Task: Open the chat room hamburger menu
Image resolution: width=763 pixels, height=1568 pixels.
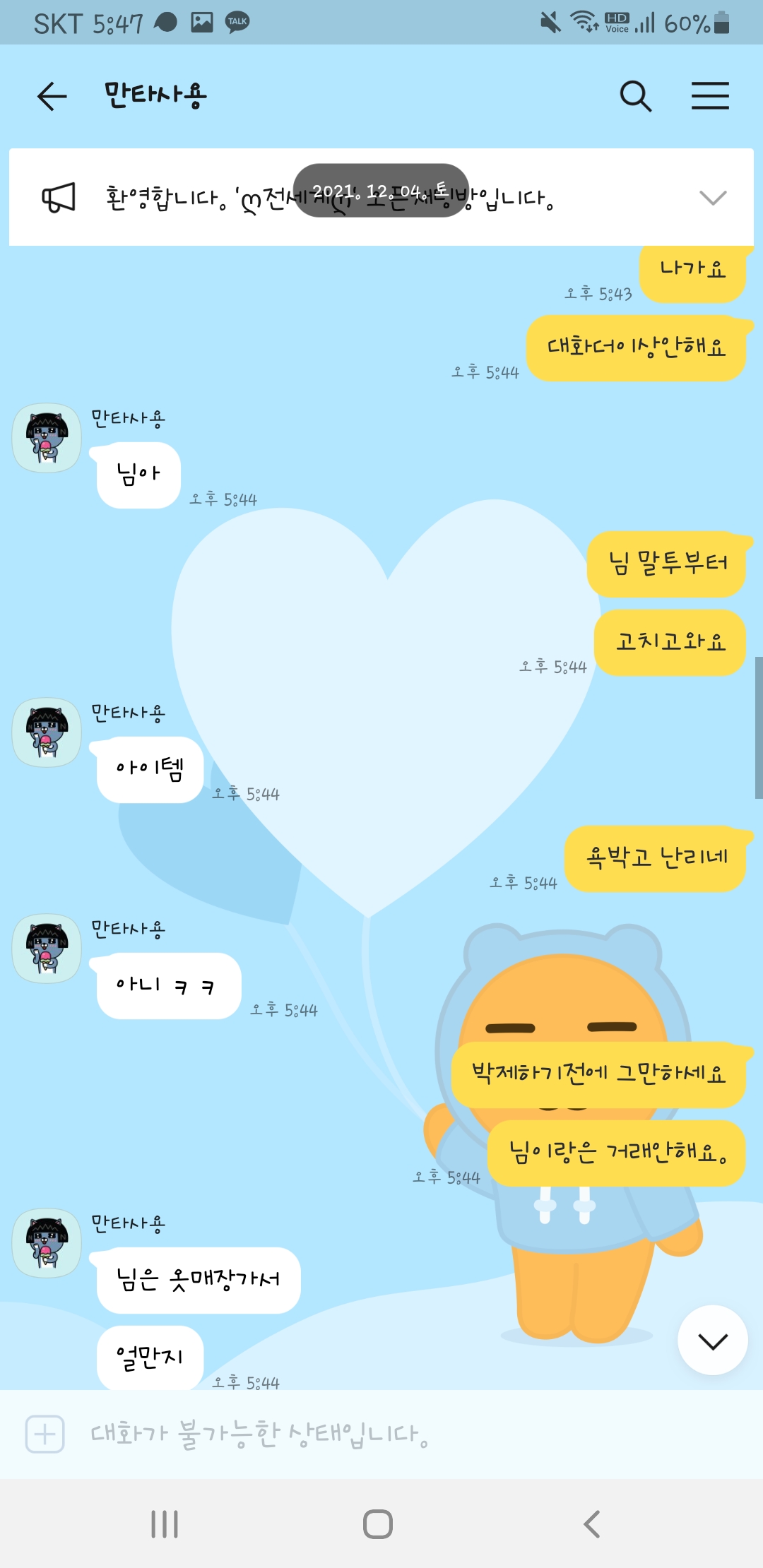Action: [x=710, y=96]
